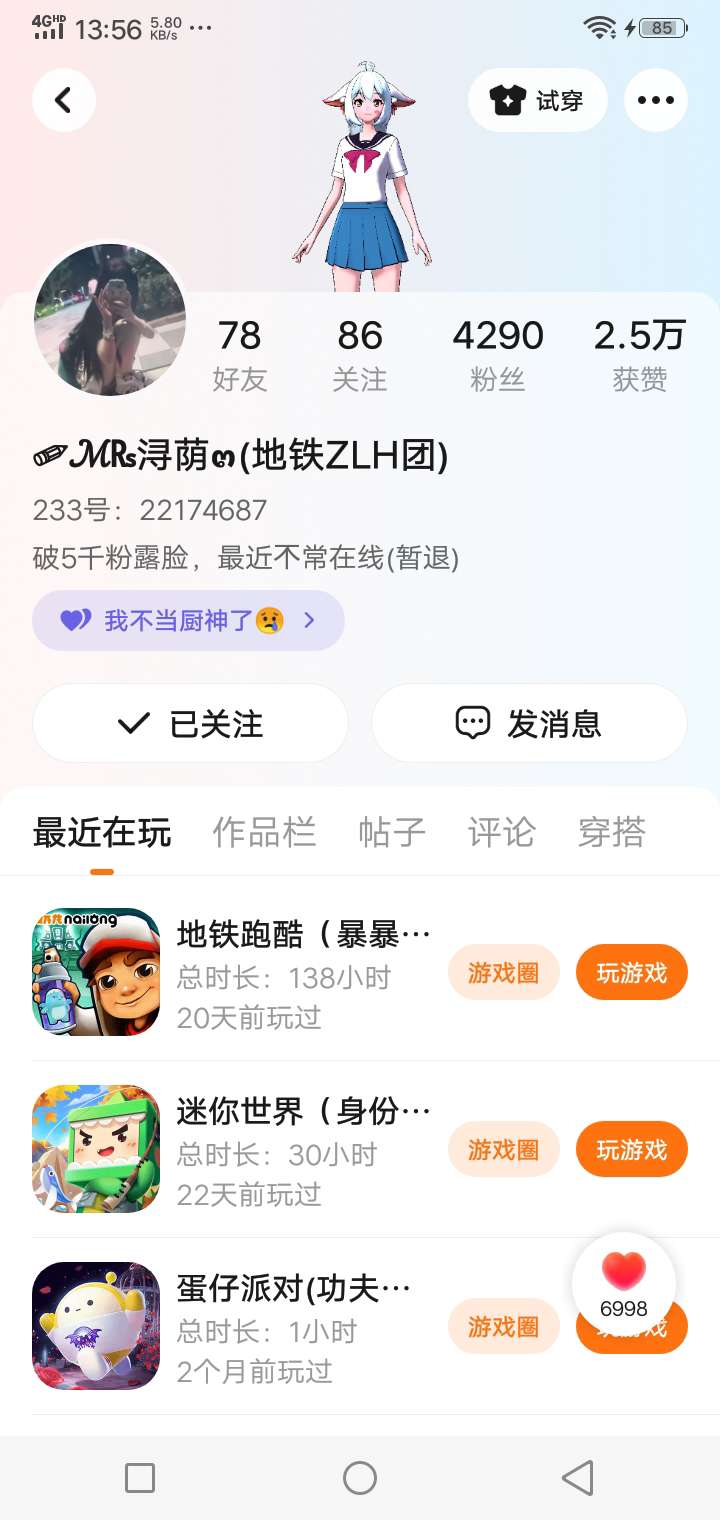This screenshot has width=720, height=1520.
Task: Open 游戏圈 for 蛋仔派对
Action: coord(503,1327)
